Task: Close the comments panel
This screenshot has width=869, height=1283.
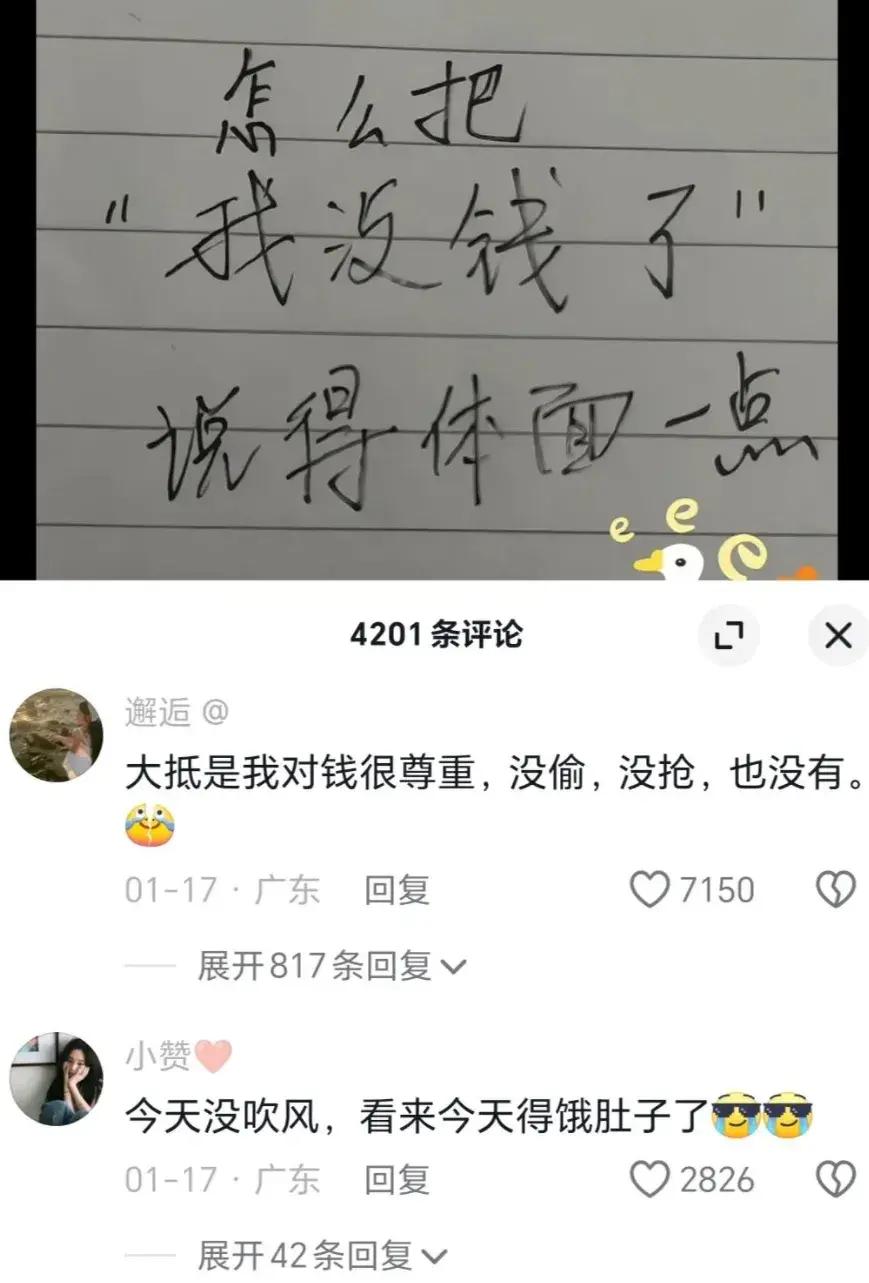Action: tap(837, 635)
